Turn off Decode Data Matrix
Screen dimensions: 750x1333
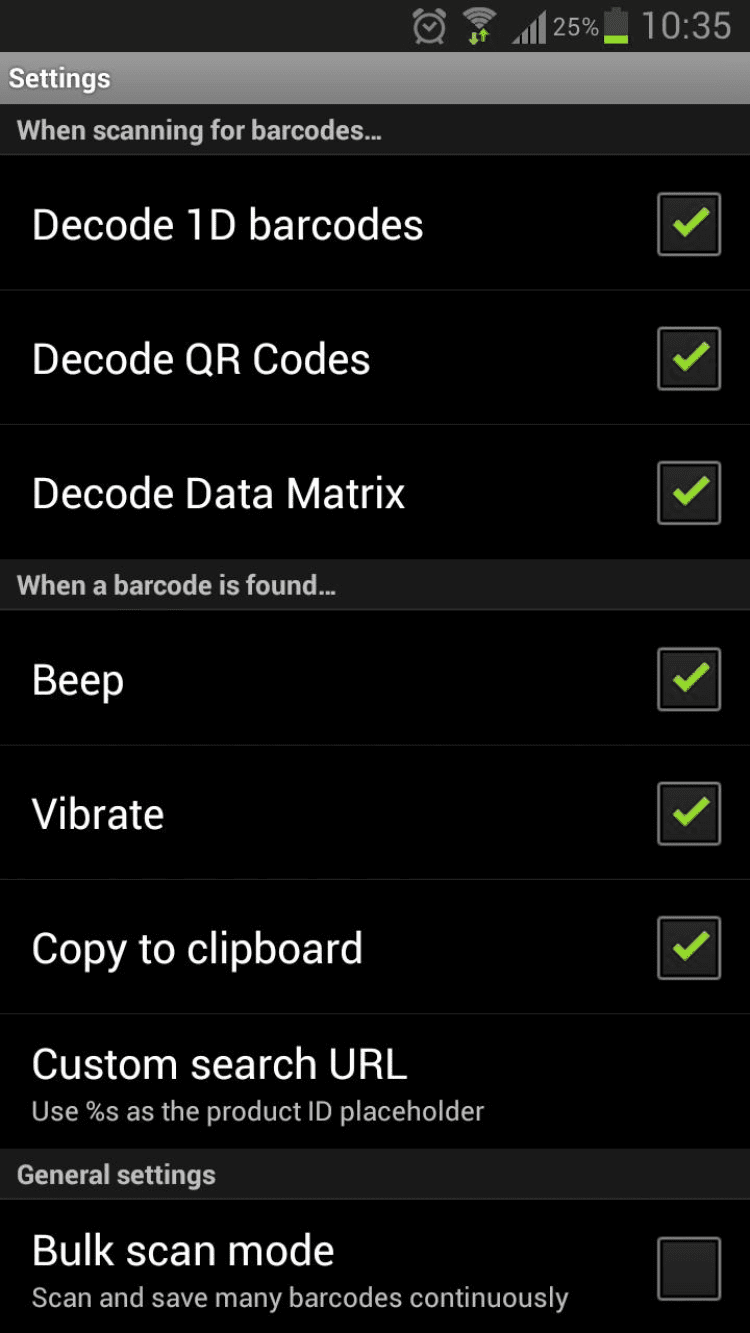pos(688,492)
